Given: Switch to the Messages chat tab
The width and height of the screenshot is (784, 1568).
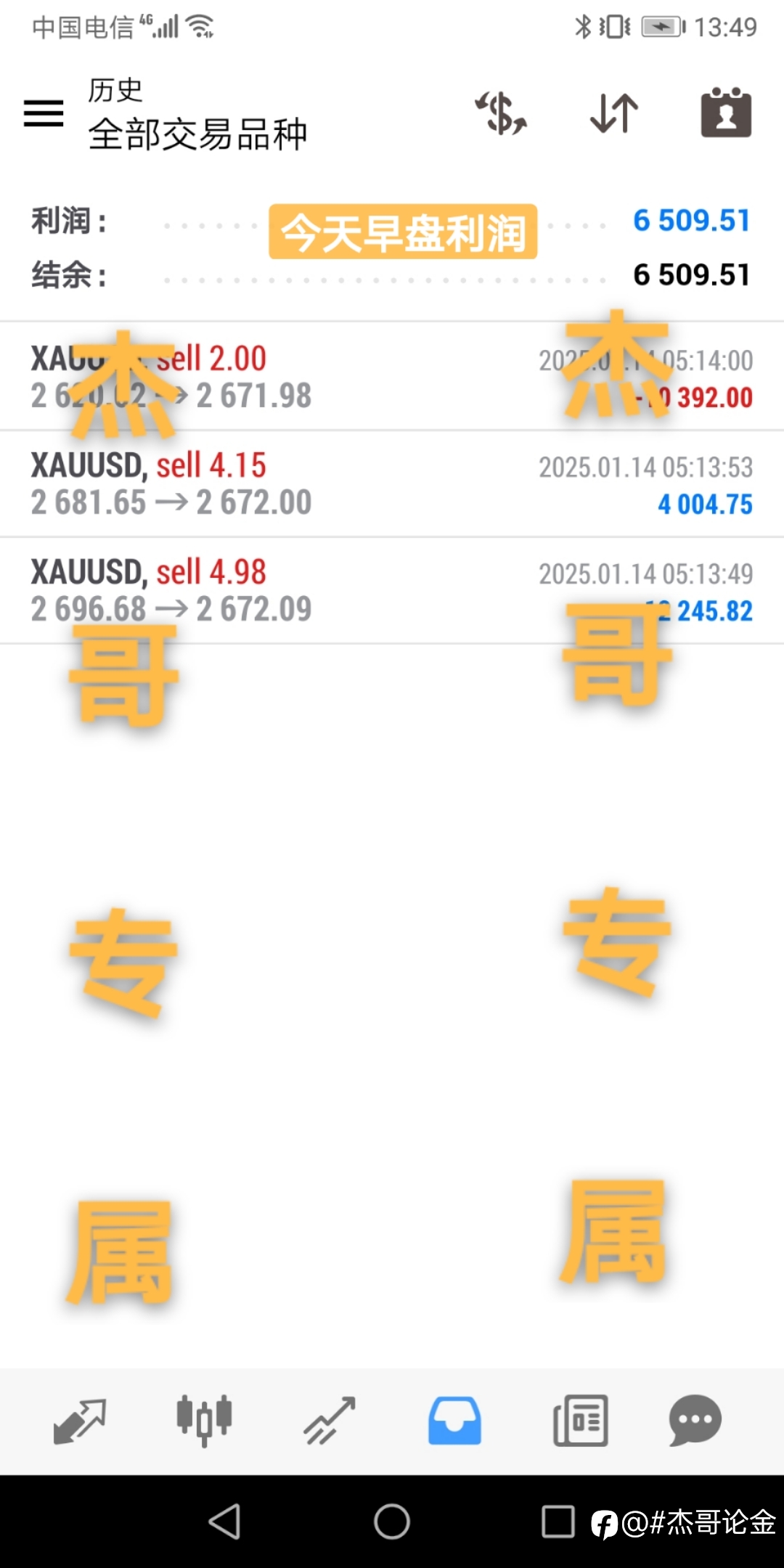Looking at the screenshot, I should coord(695,1421).
